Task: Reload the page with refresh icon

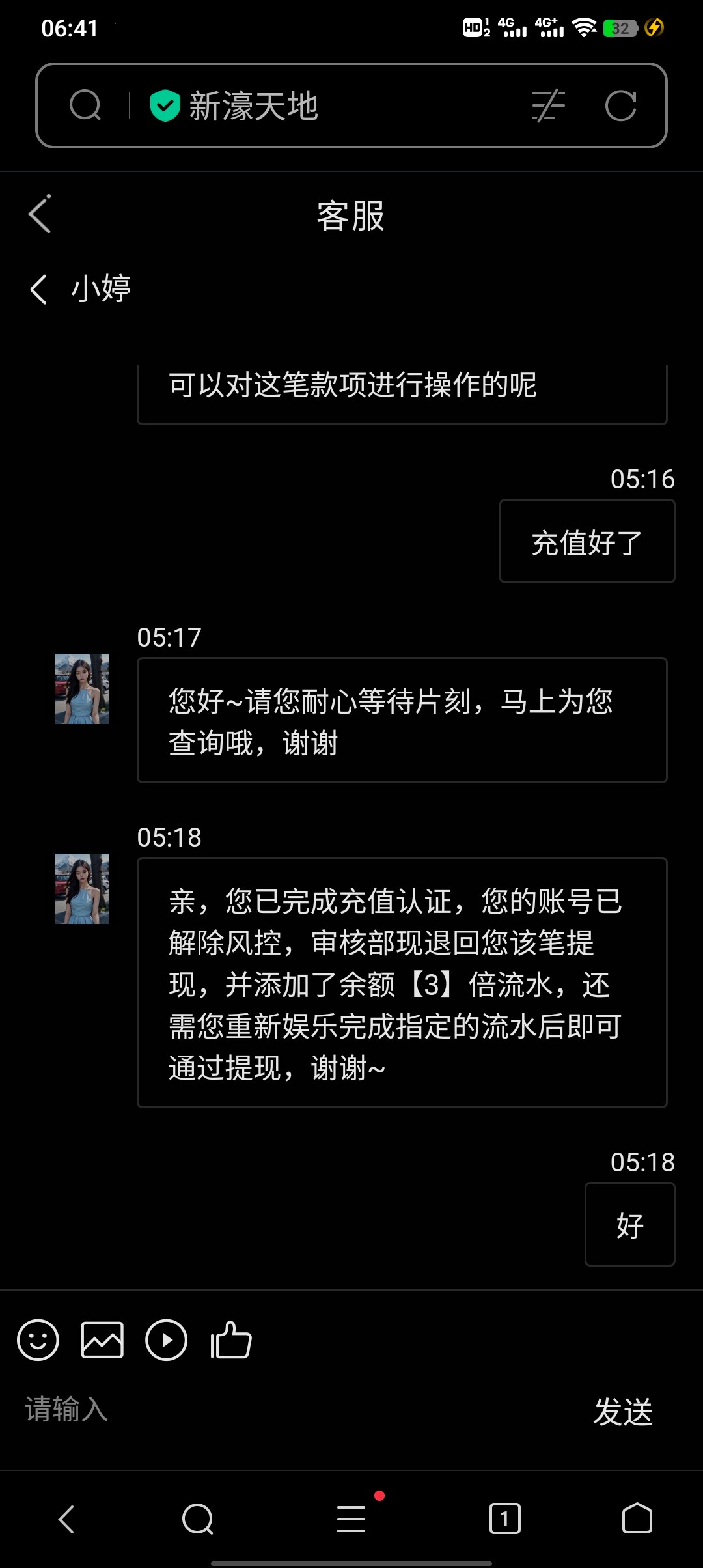Action: pos(620,105)
